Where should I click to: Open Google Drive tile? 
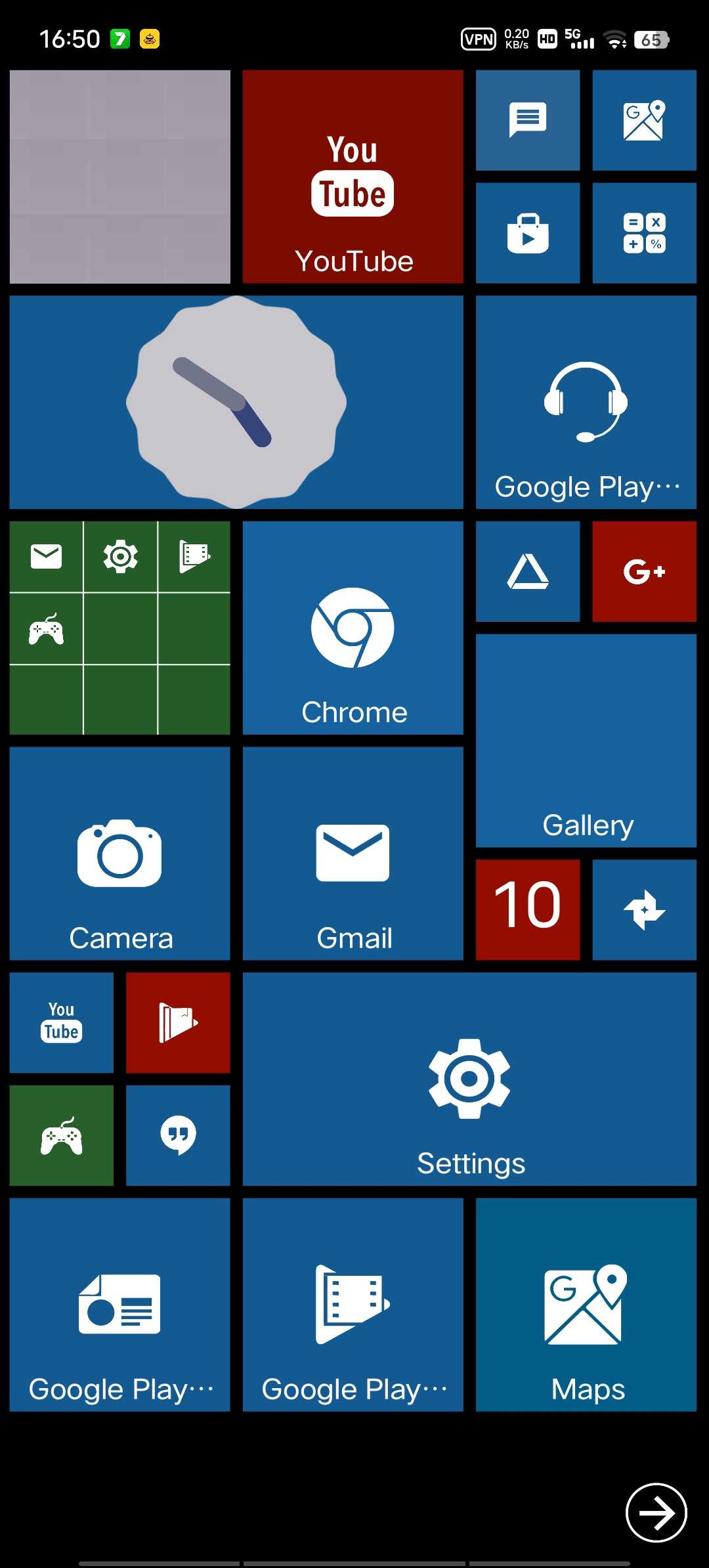(528, 571)
